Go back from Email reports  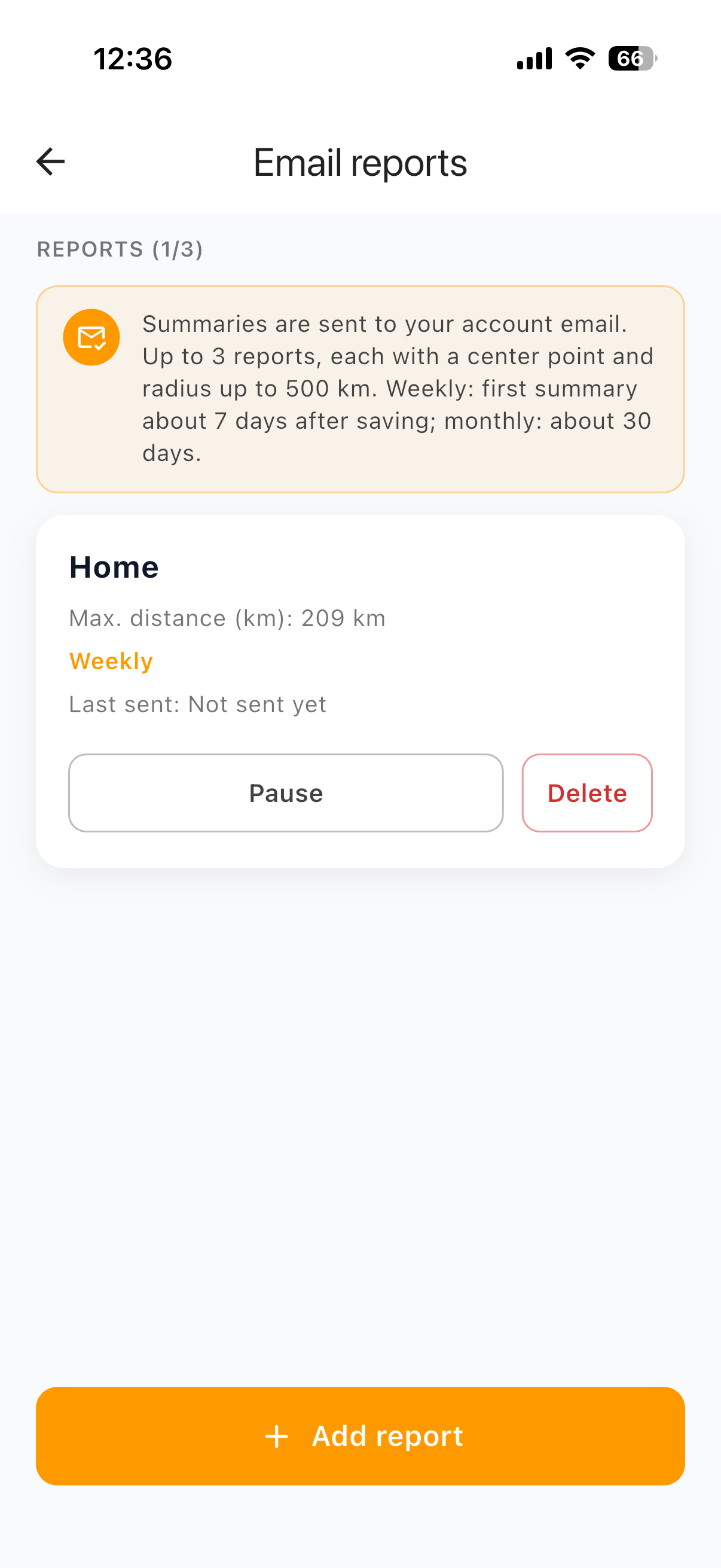coord(50,162)
